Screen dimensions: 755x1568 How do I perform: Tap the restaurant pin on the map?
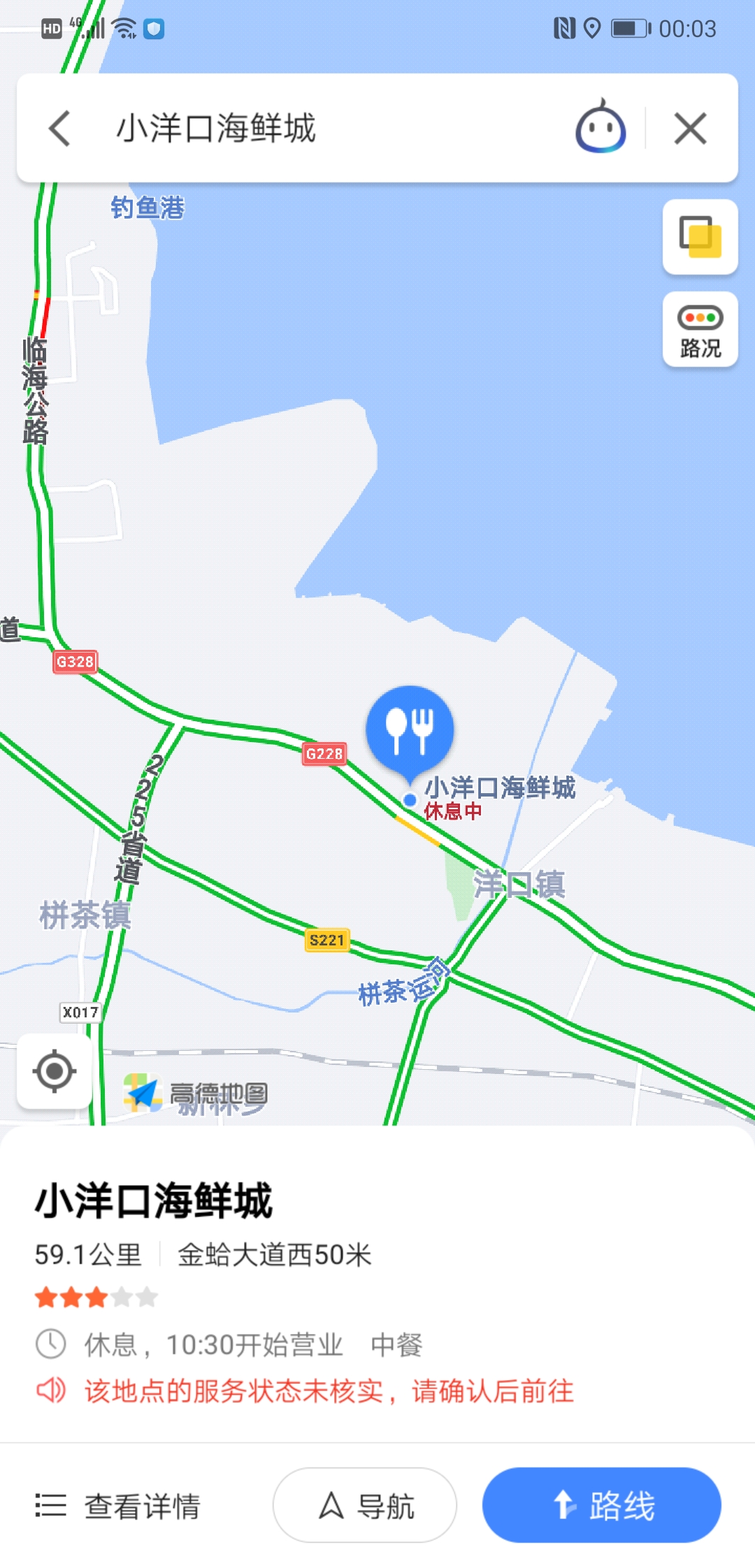pos(410,729)
